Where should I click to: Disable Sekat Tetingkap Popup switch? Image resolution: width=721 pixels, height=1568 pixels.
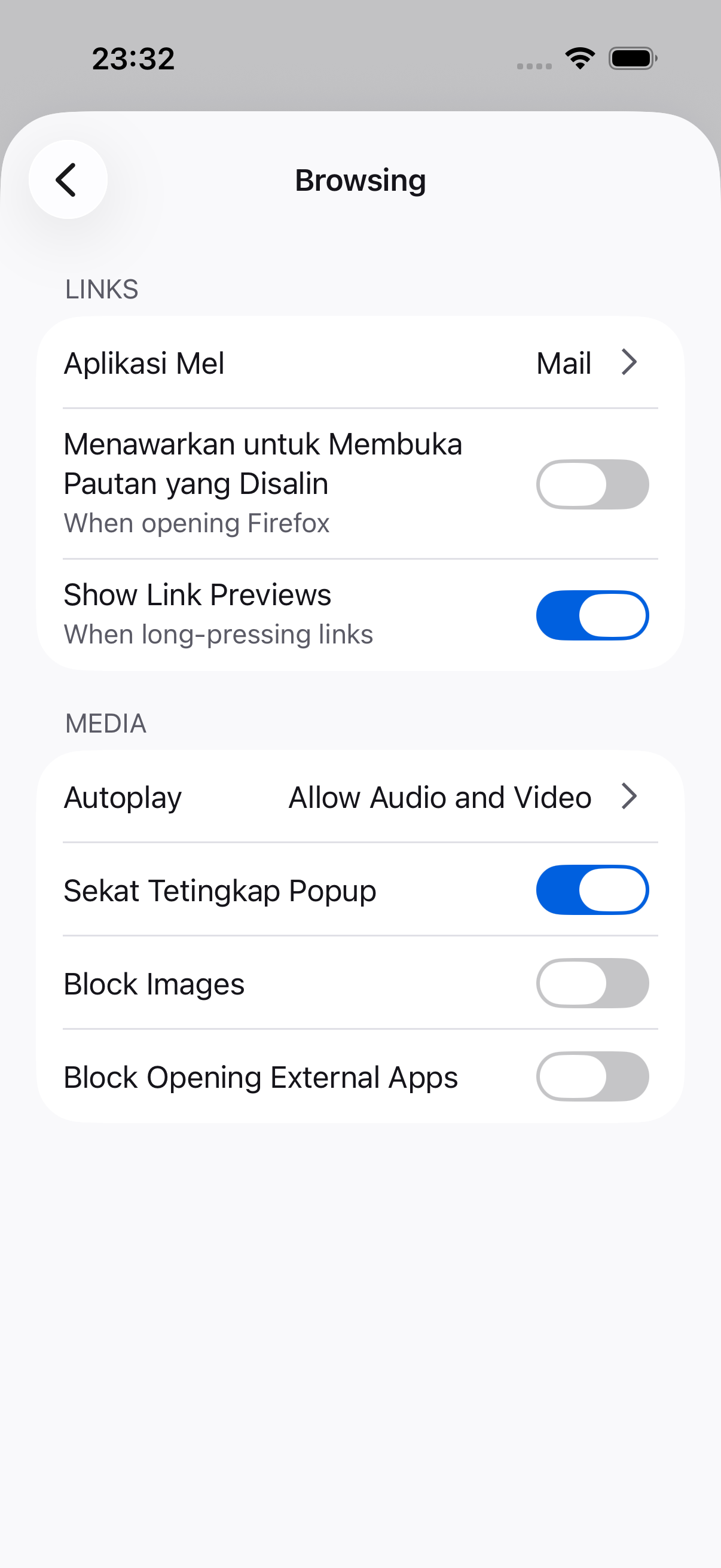coord(592,890)
